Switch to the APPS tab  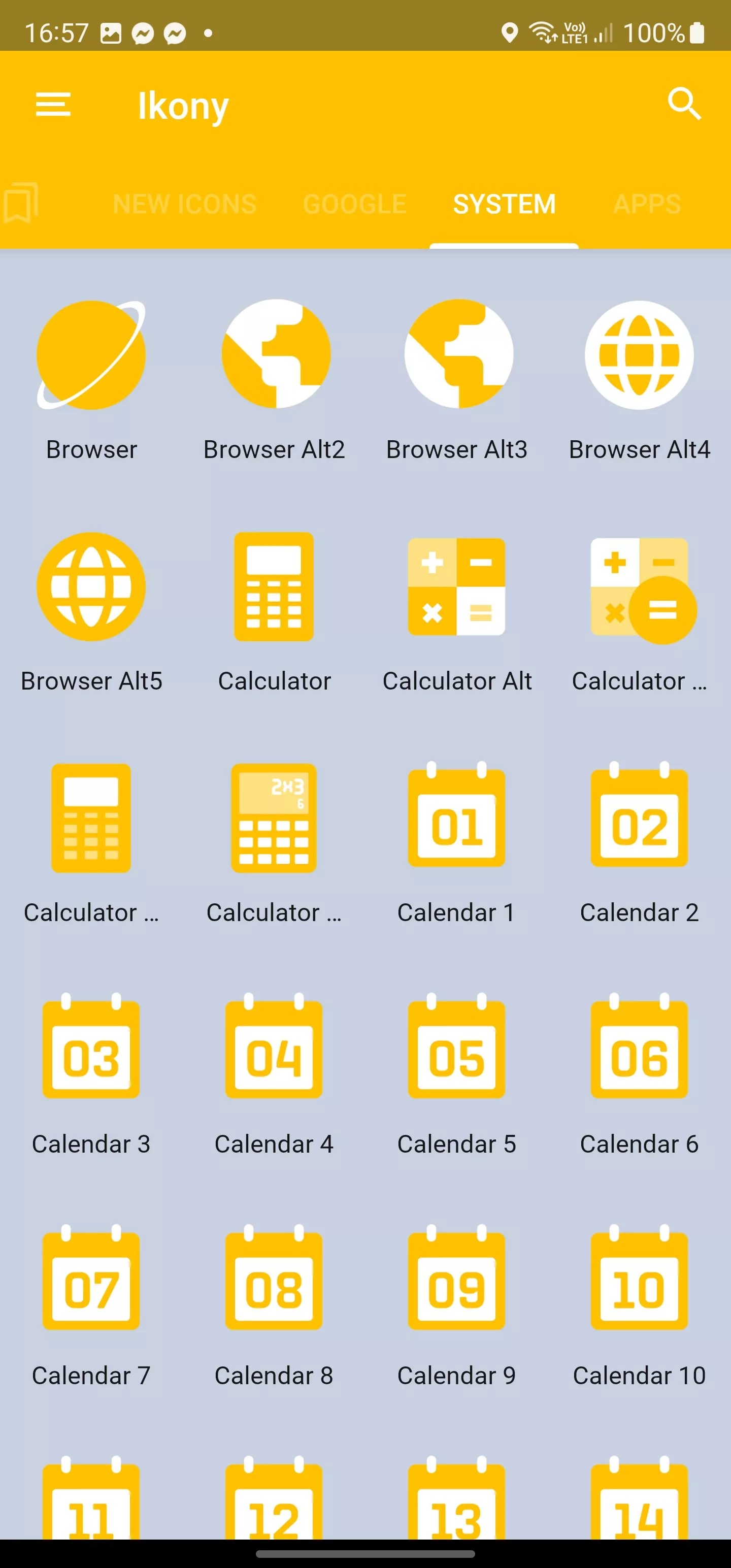647,204
